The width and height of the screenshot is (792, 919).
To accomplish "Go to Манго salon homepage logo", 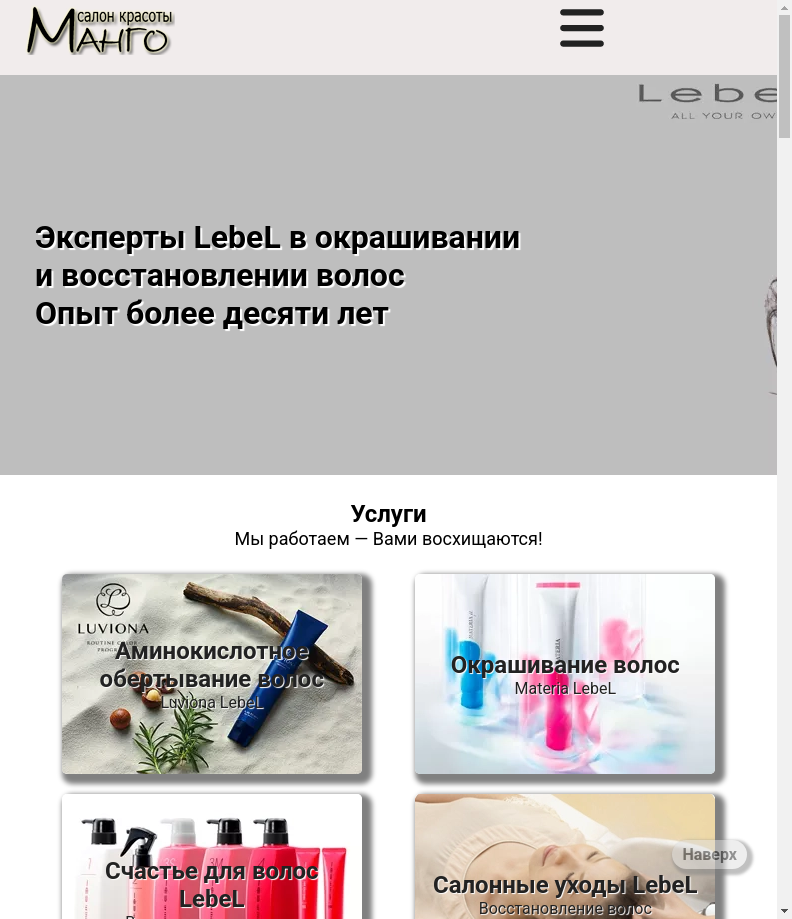I will point(99,31).
